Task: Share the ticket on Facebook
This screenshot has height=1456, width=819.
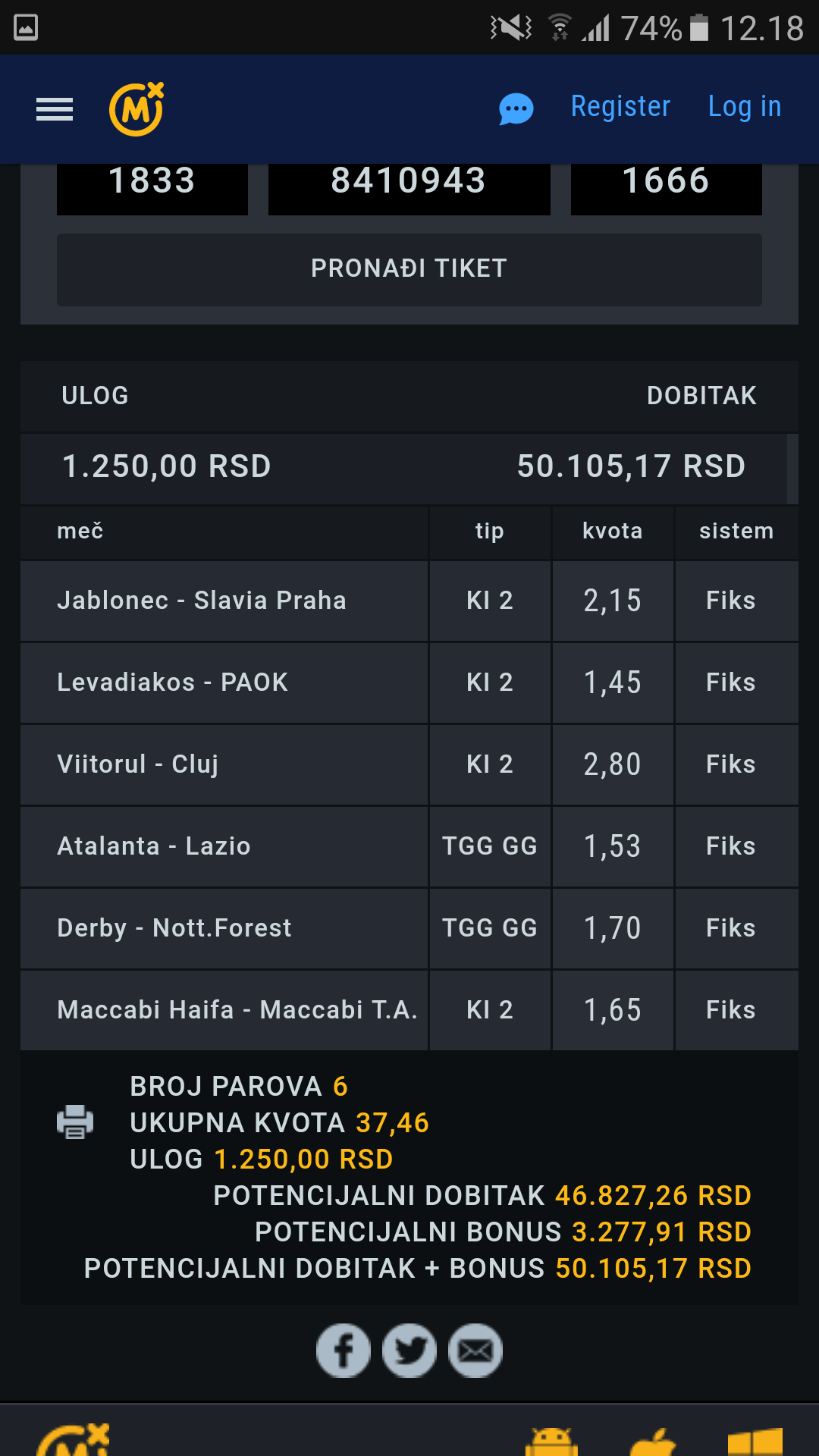Action: [x=344, y=1351]
